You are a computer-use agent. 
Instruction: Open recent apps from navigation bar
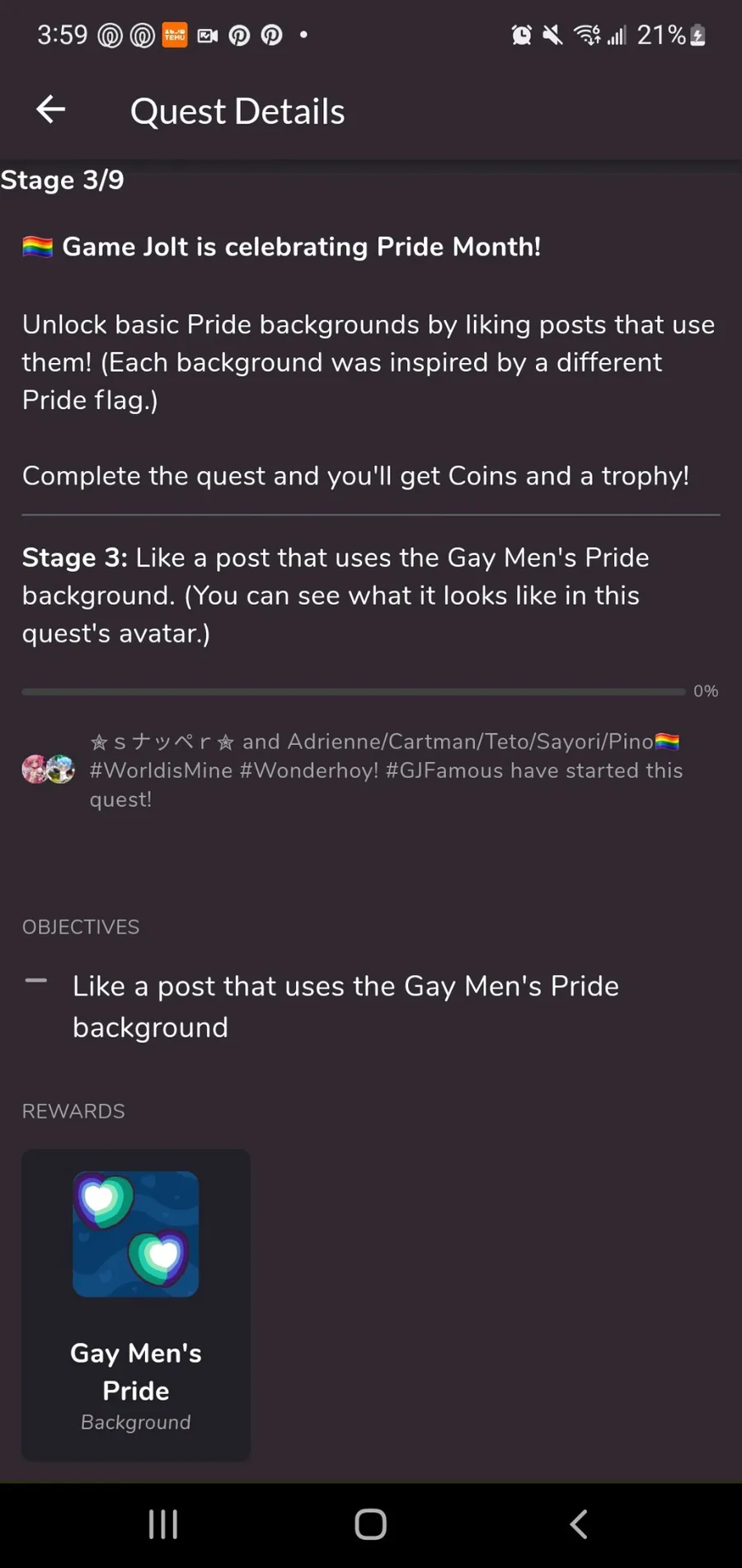pos(163,1524)
